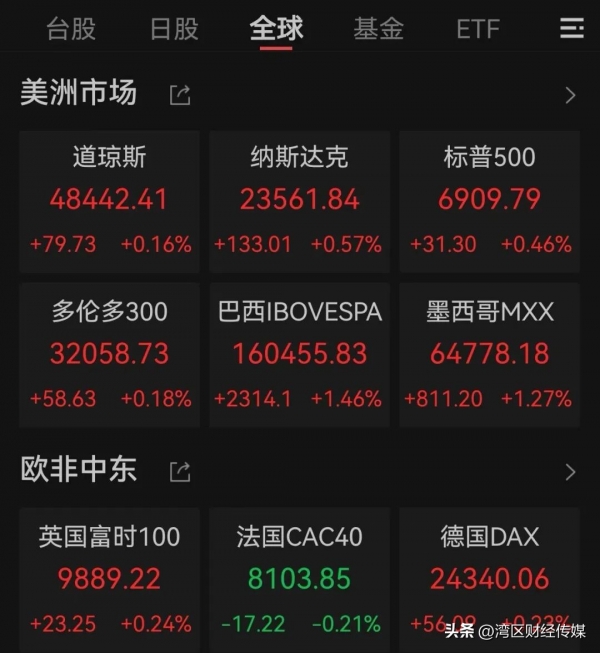Viewport: 600px width, 653px height.
Task: Share the 欧非中东 section
Action: click(x=180, y=470)
